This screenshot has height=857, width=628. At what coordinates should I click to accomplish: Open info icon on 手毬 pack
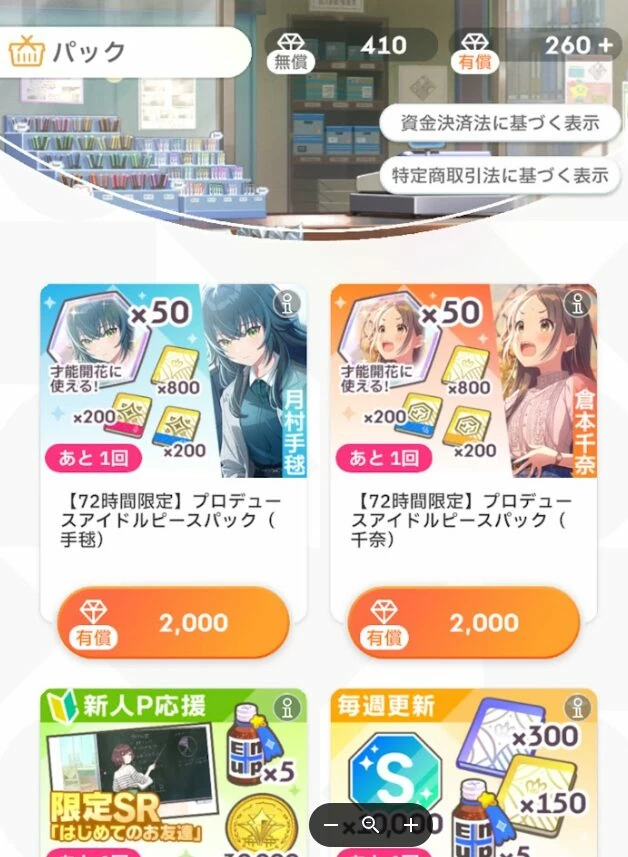288,304
